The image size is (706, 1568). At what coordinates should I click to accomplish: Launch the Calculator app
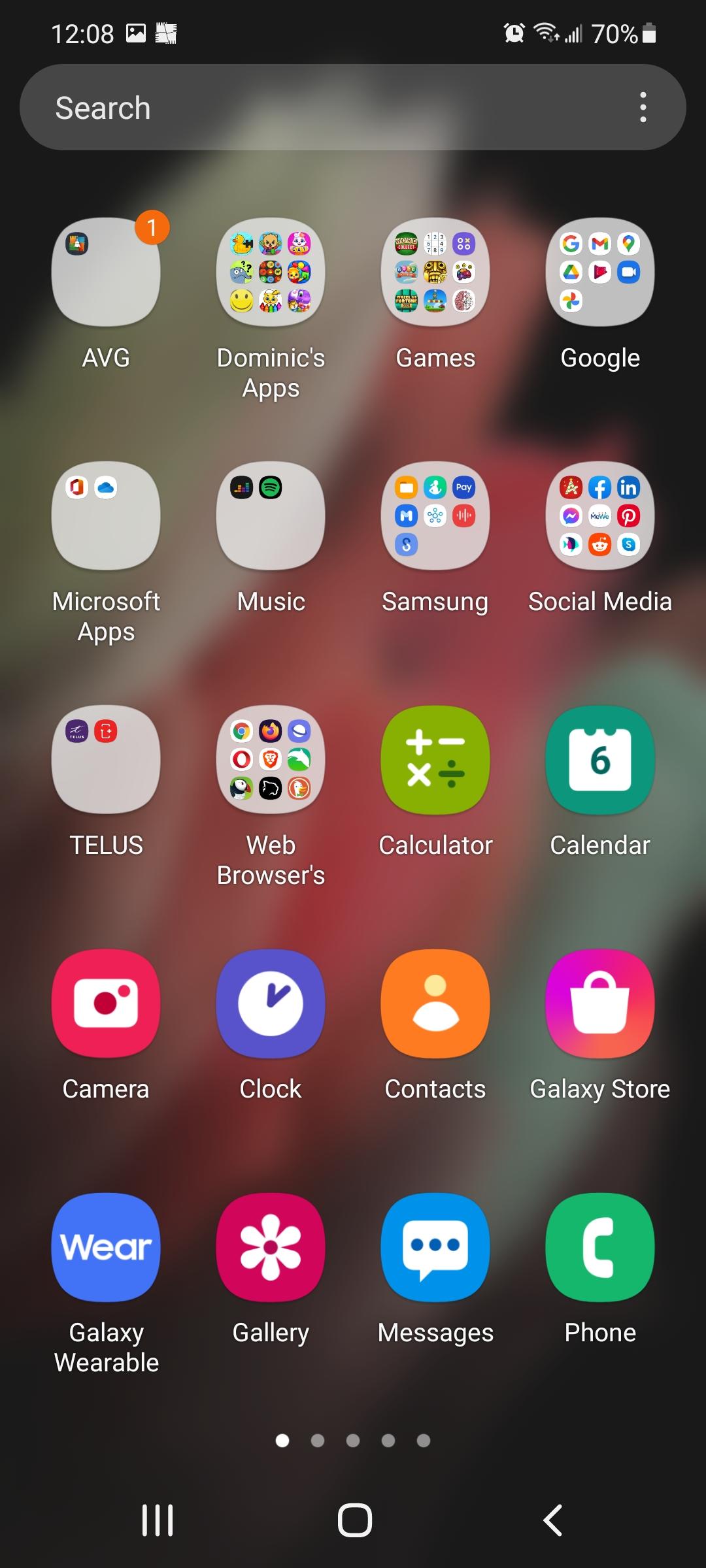435,760
